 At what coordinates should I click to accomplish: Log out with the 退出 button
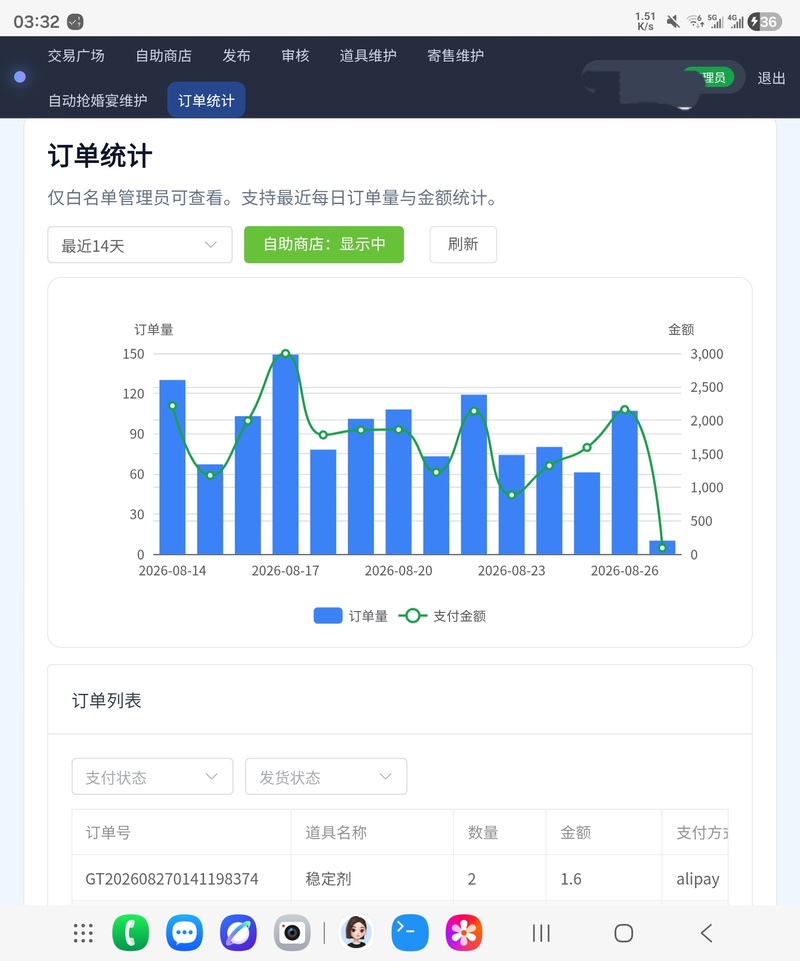pos(771,78)
